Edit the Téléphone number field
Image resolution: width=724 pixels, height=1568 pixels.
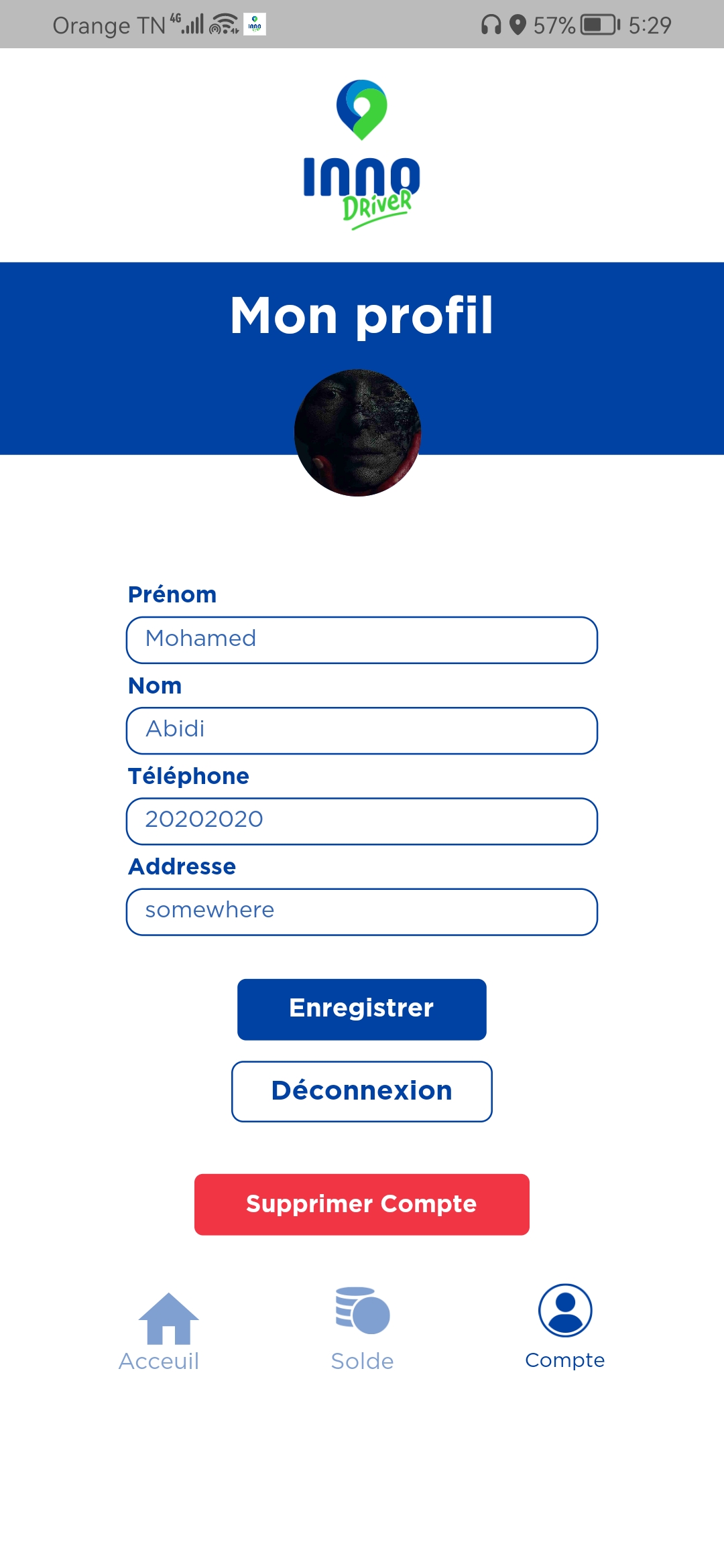[362, 821]
